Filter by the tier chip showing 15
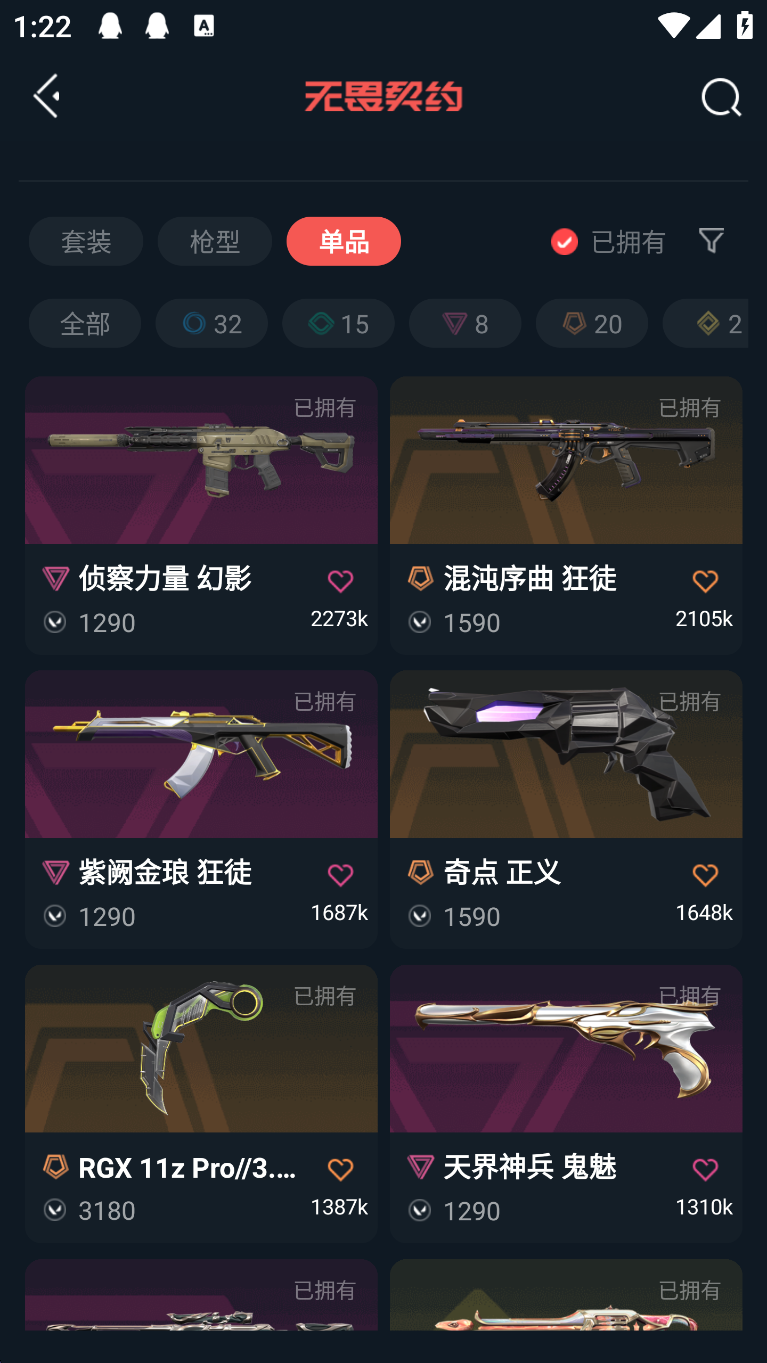Screen dimensions: 767x1363 pos(338,323)
